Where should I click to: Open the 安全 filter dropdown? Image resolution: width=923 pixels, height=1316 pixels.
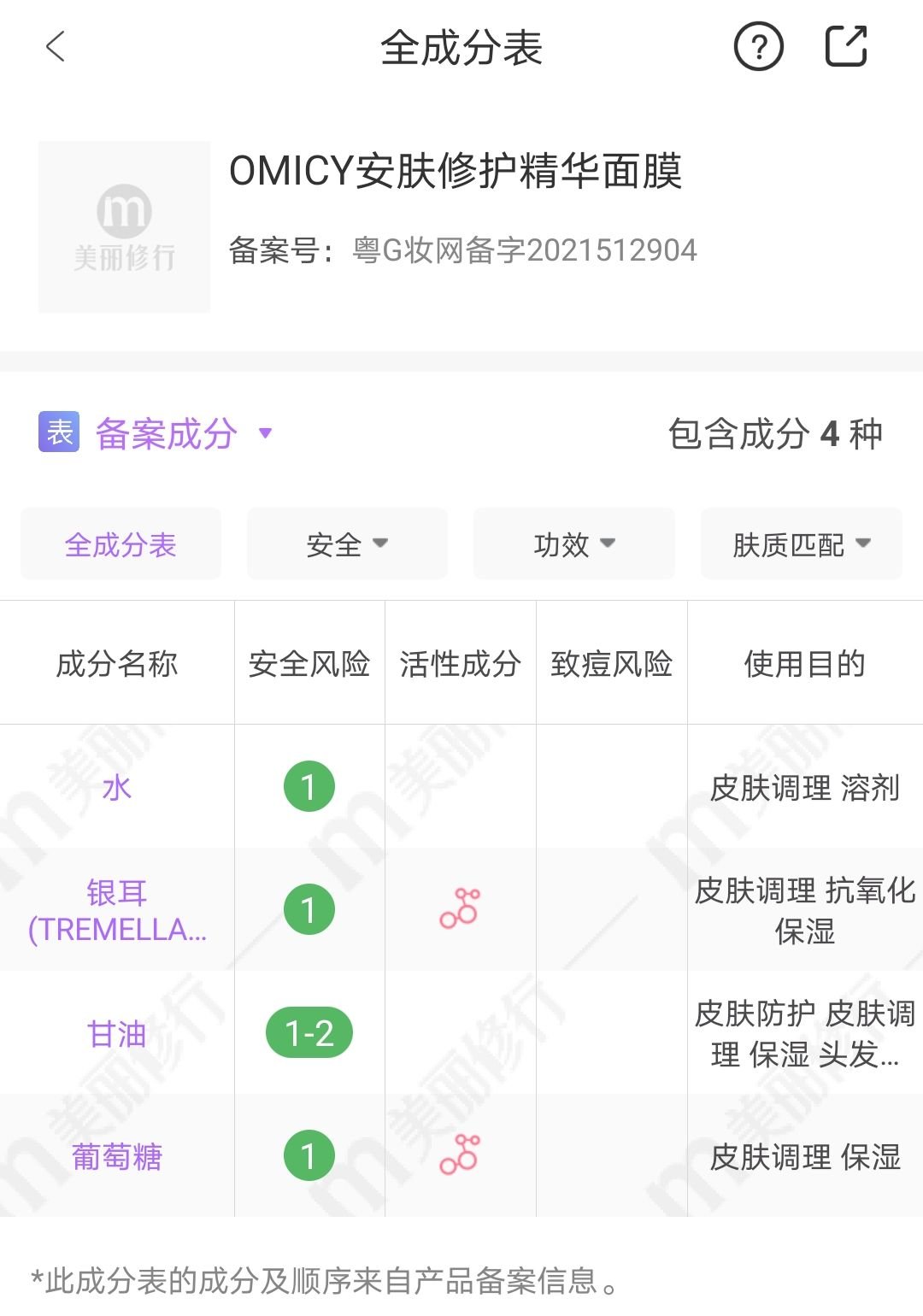coord(347,544)
